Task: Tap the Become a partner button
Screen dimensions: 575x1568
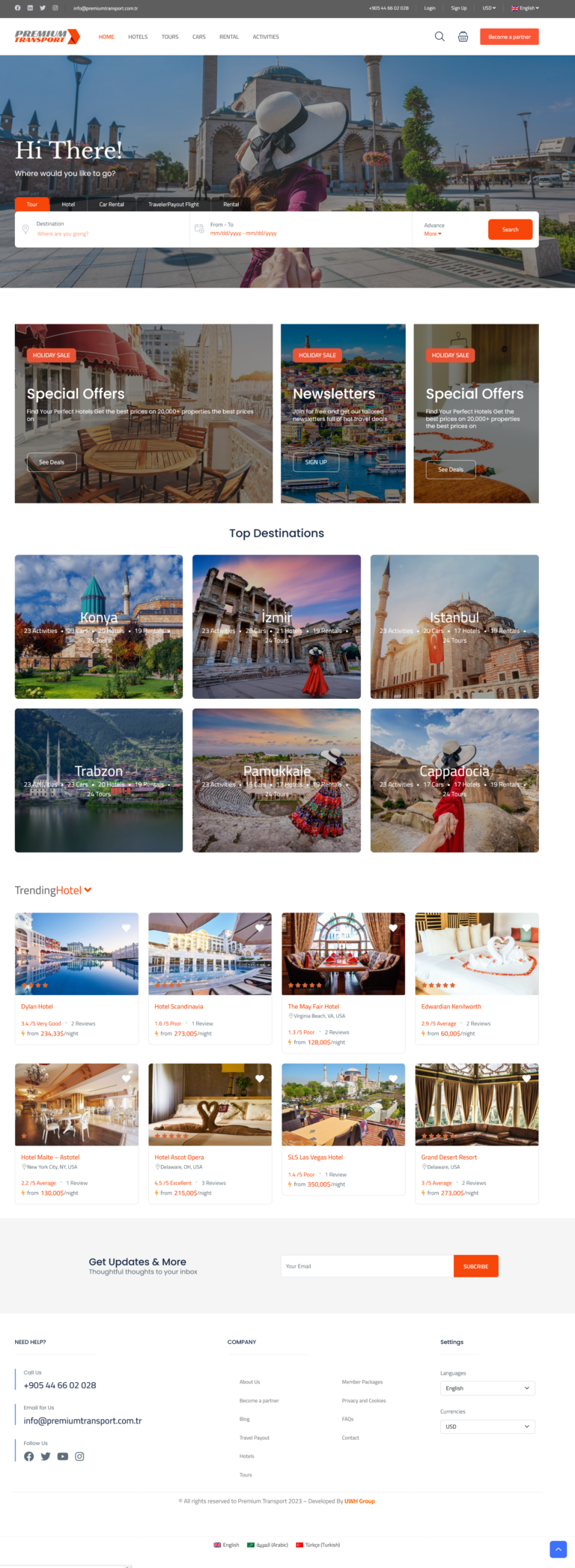Action: coord(509,37)
